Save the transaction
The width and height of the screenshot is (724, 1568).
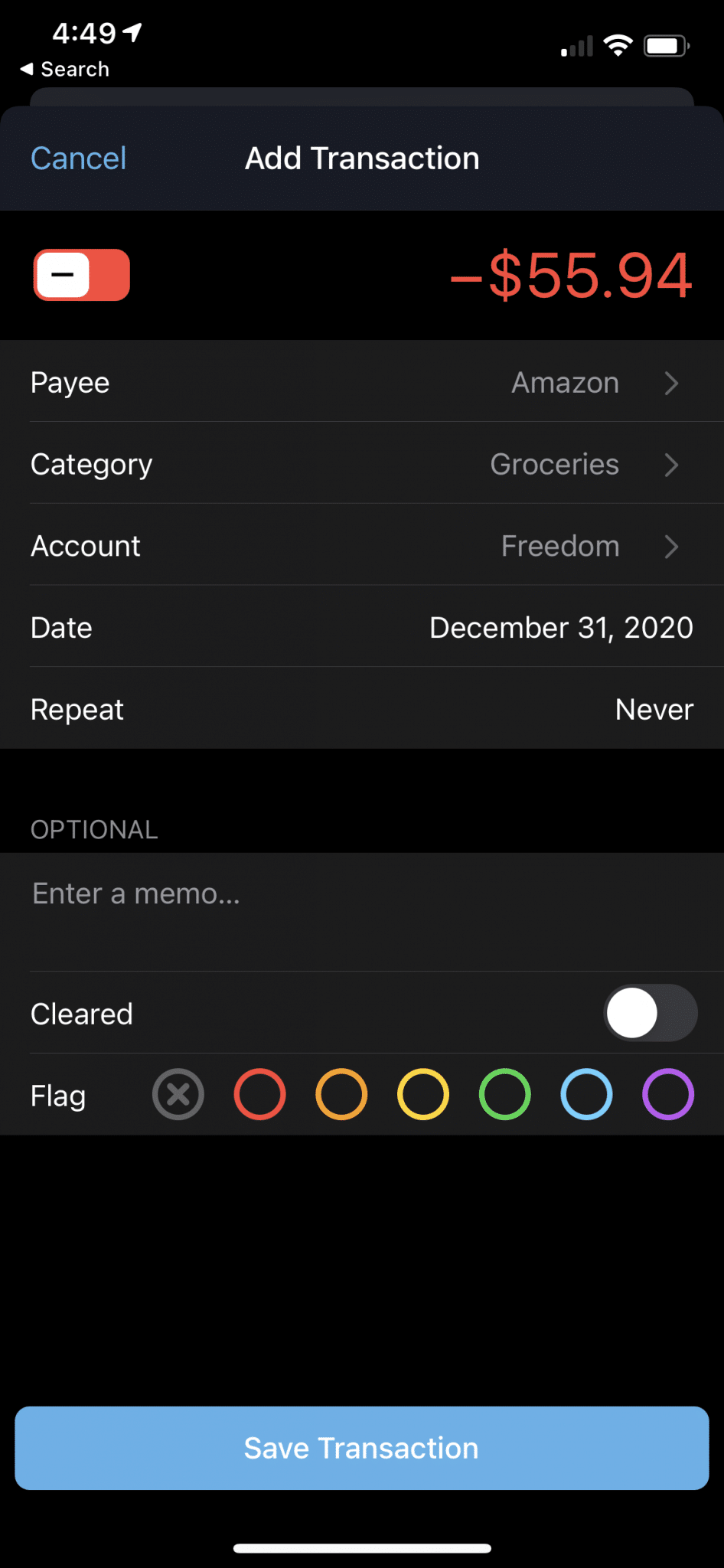pyautogui.click(x=362, y=1448)
